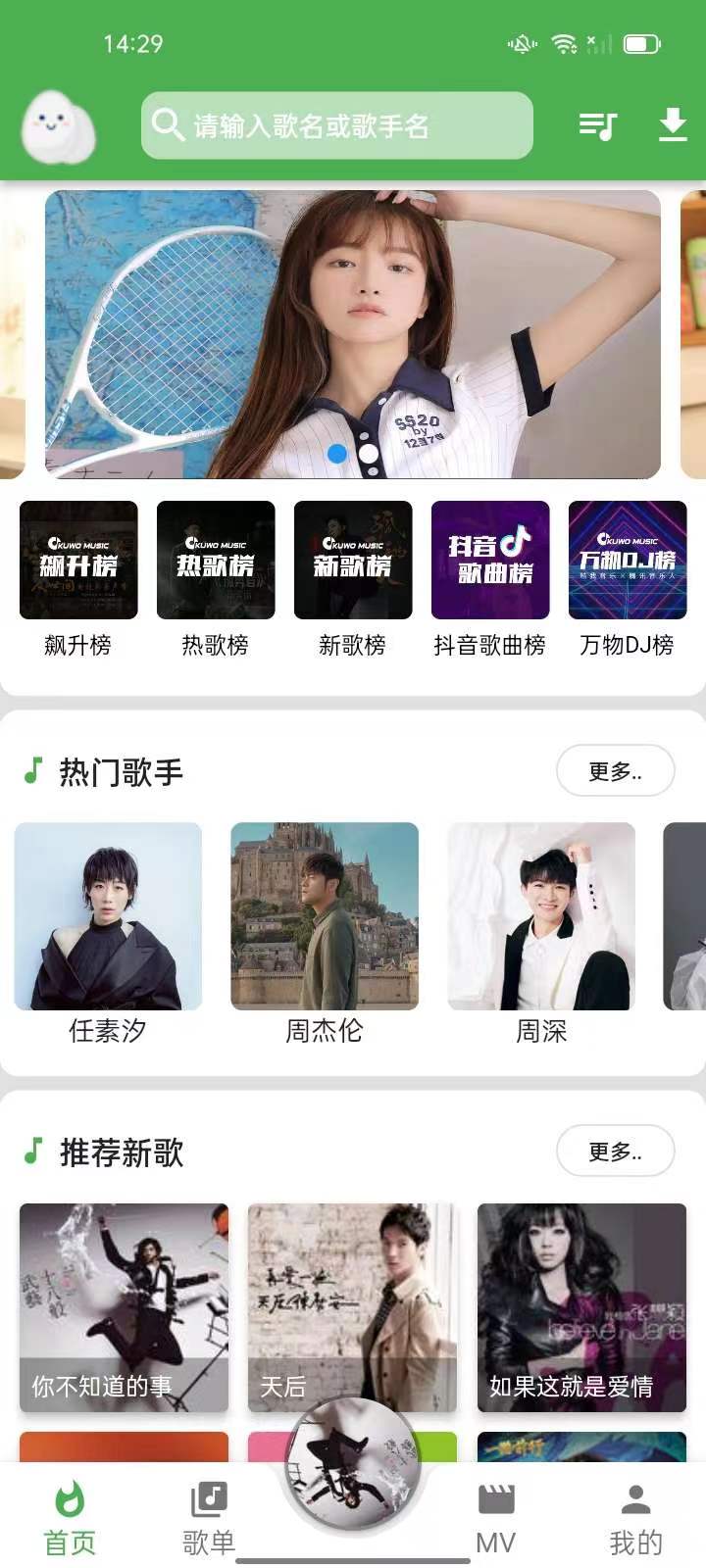This screenshot has width=706, height=1568.
Task: Open the 万物DJ榜 chart
Action: pos(628,561)
